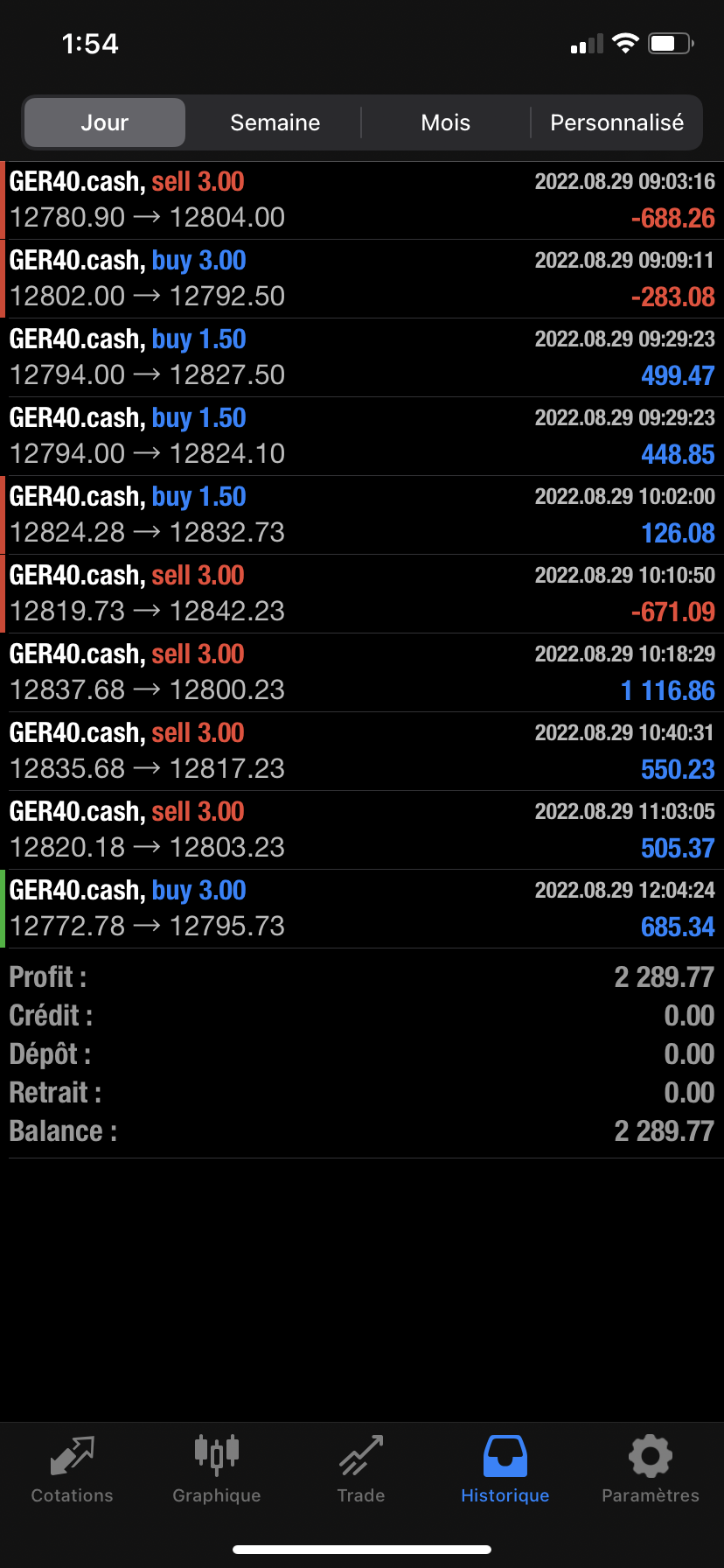Switch to the Trade tab
Screen dimensions: 724x1568
(361, 1470)
